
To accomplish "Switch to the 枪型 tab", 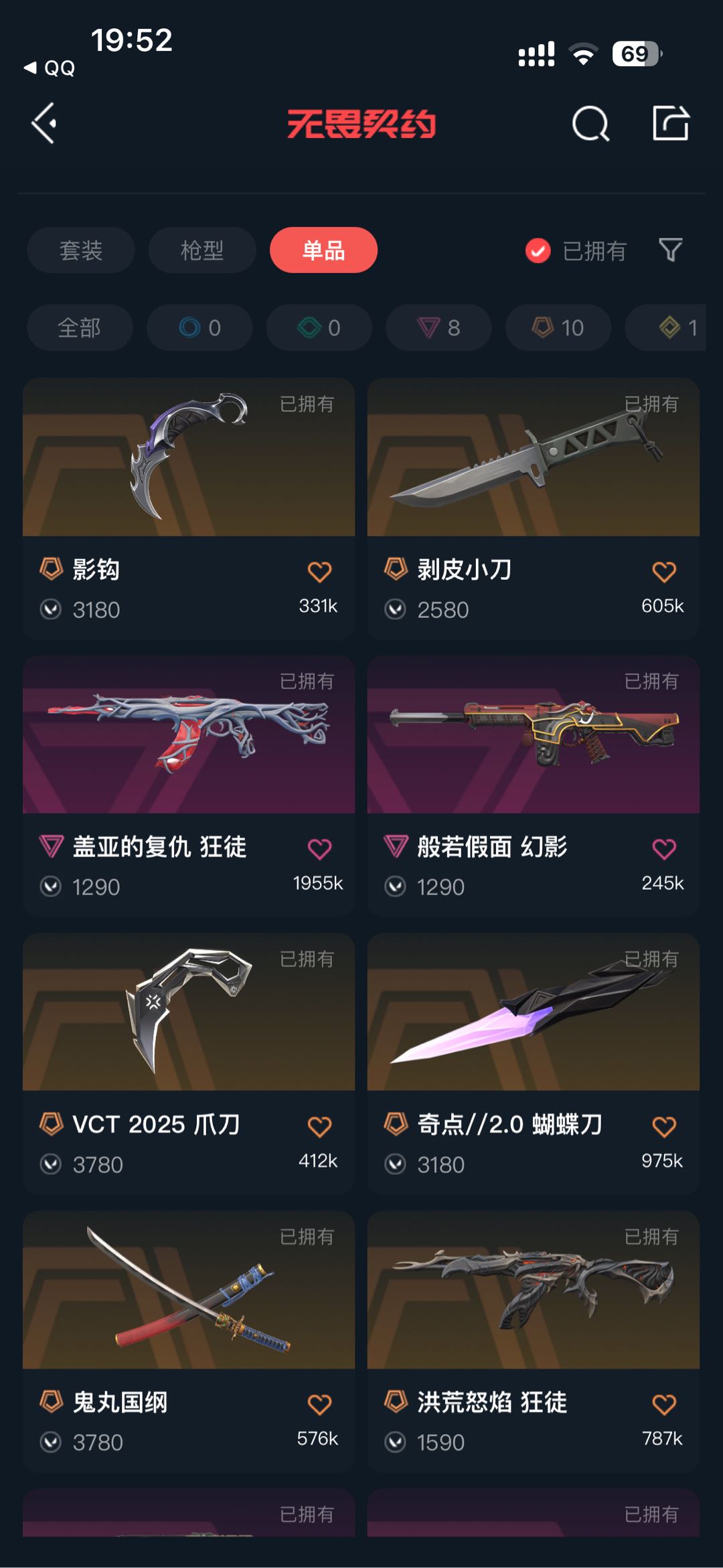I will click(202, 250).
